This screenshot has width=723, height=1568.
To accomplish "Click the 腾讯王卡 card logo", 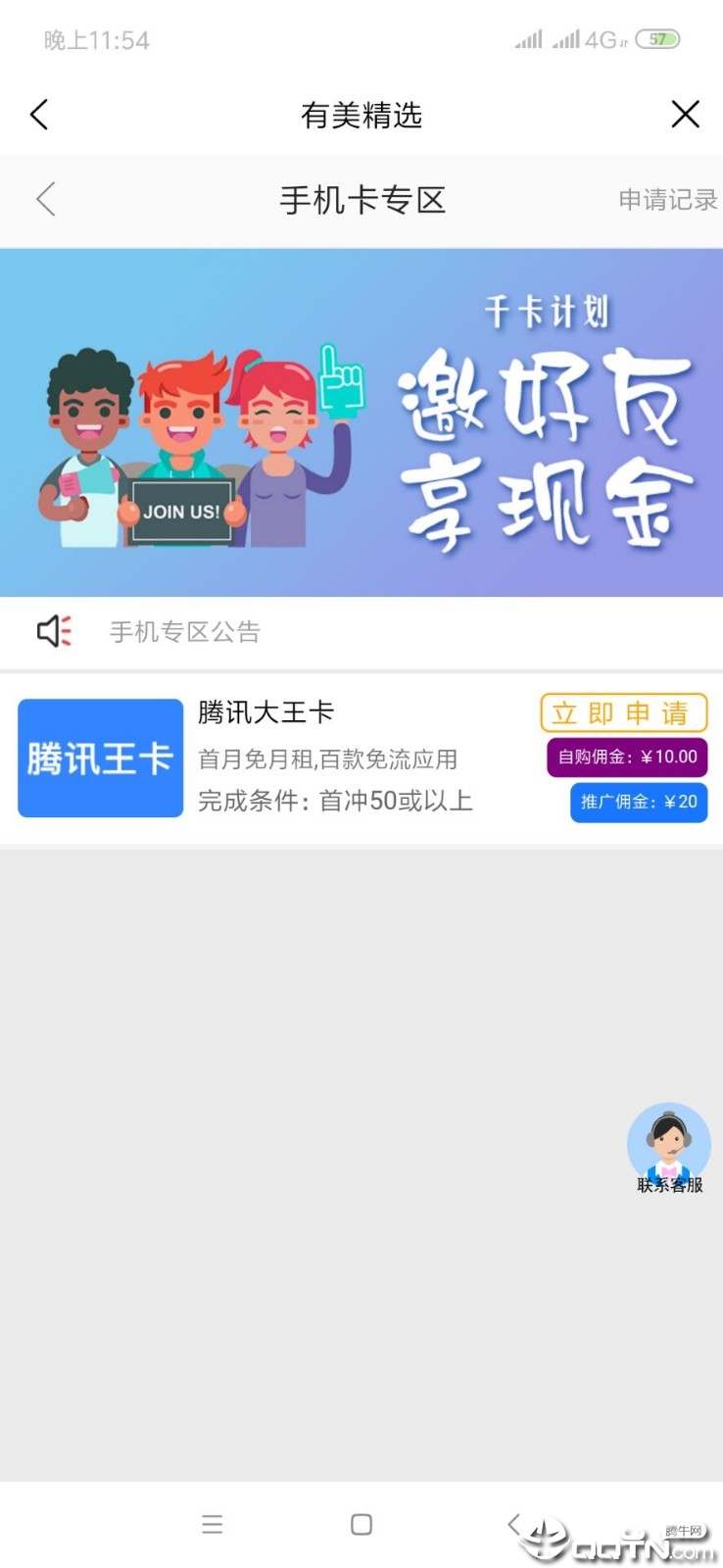I will [x=100, y=758].
